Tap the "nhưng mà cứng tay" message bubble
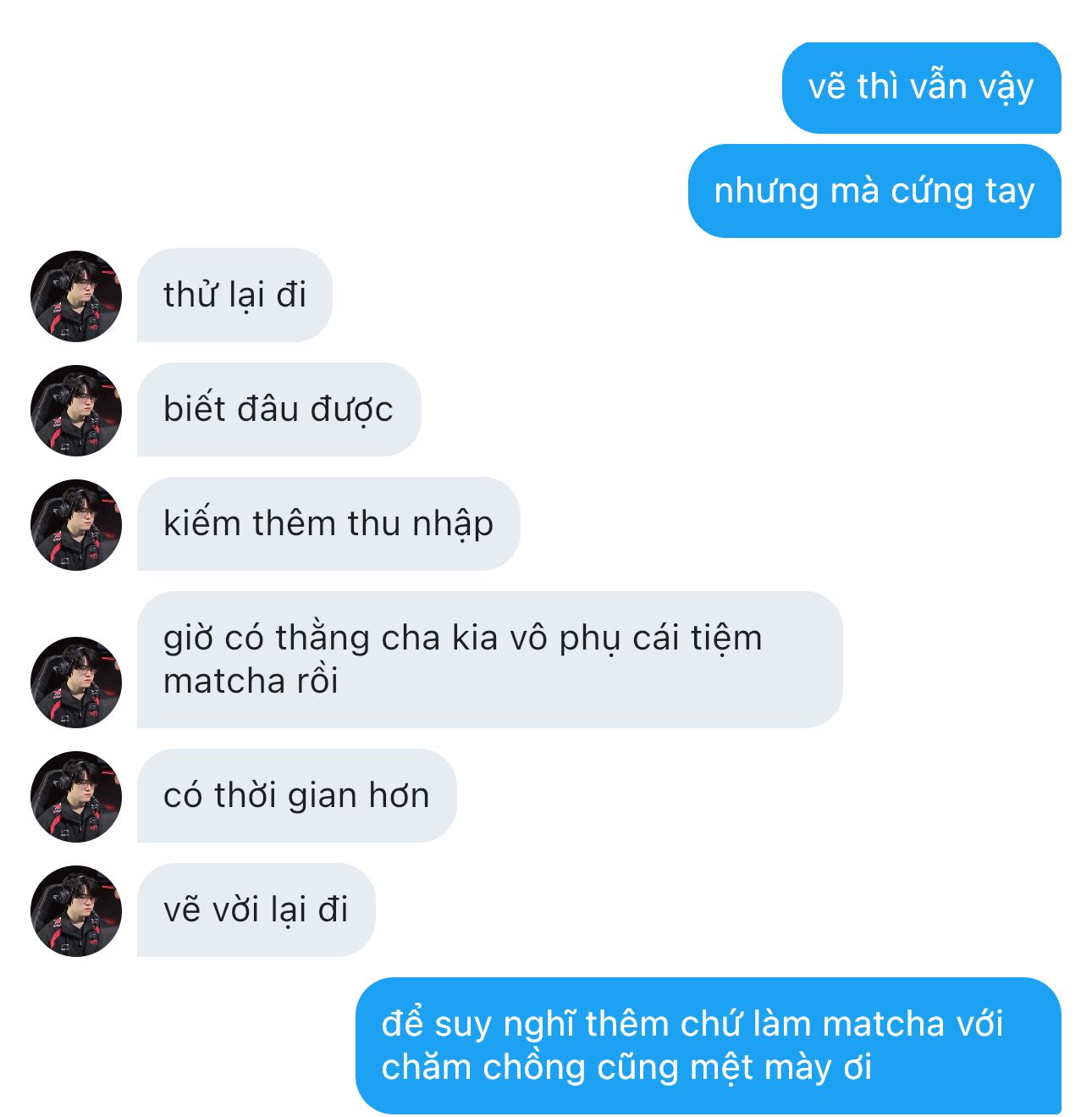The height and width of the screenshot is (1117, 1092). pos(874,191)
